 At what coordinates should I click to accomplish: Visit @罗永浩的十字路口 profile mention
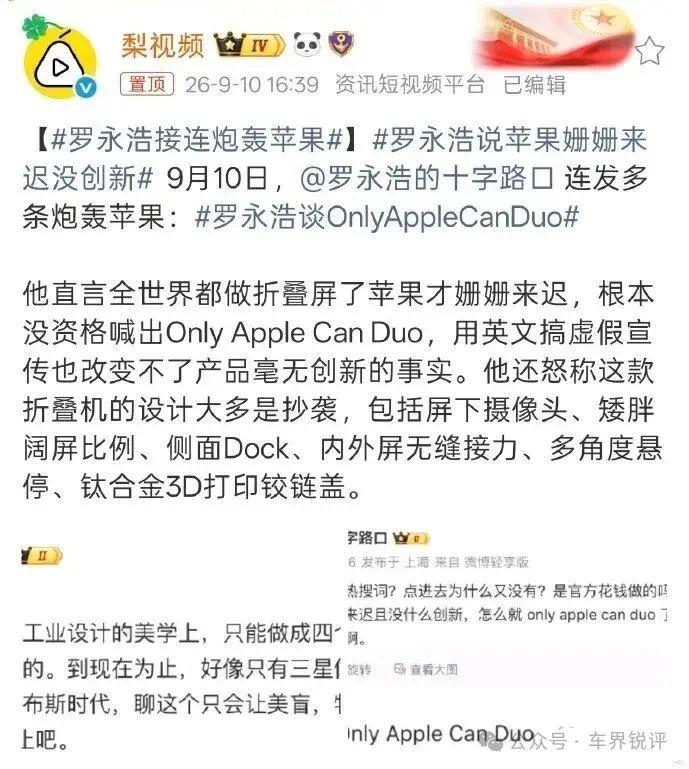427,178
